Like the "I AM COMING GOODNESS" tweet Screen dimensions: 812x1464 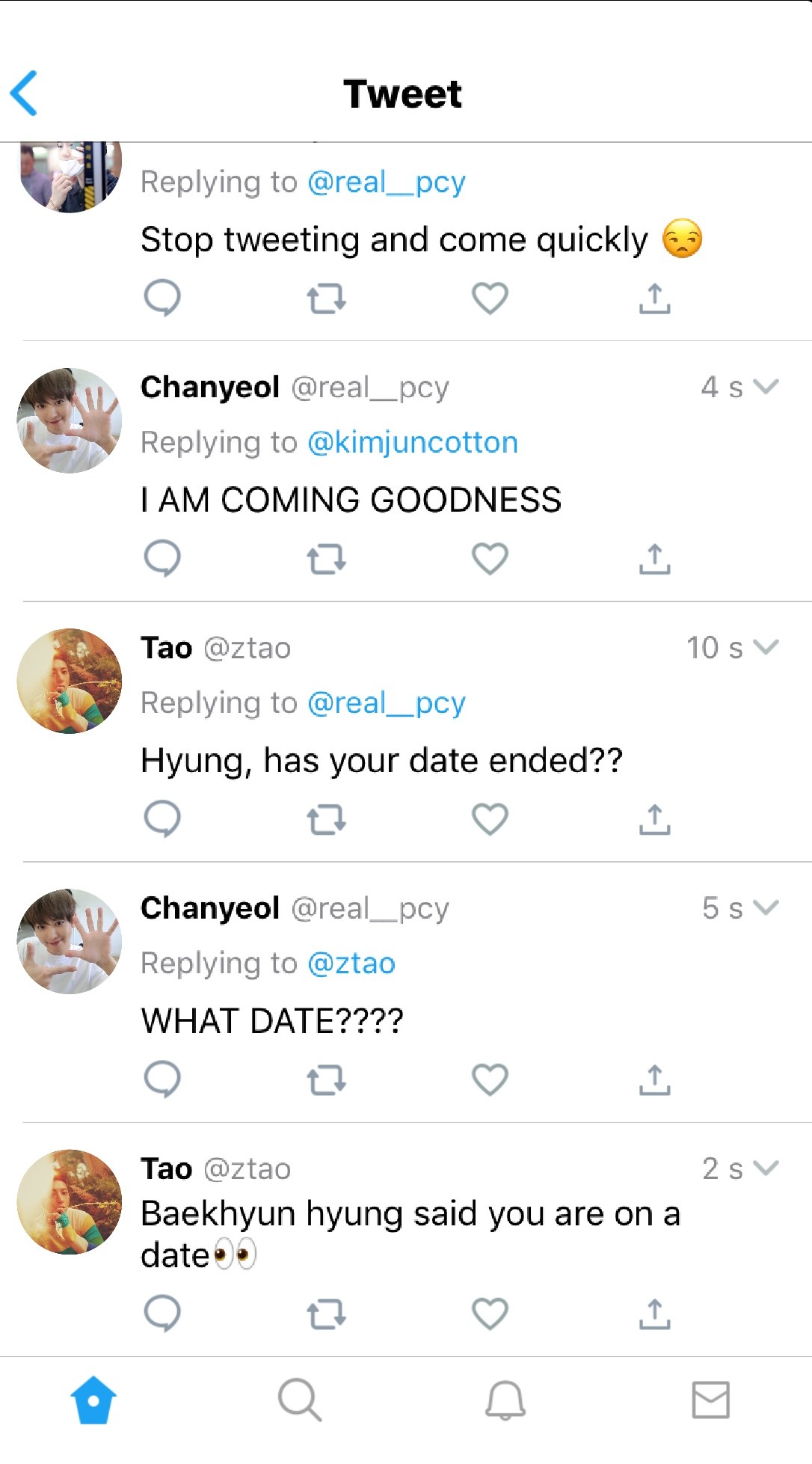[490, 558]
